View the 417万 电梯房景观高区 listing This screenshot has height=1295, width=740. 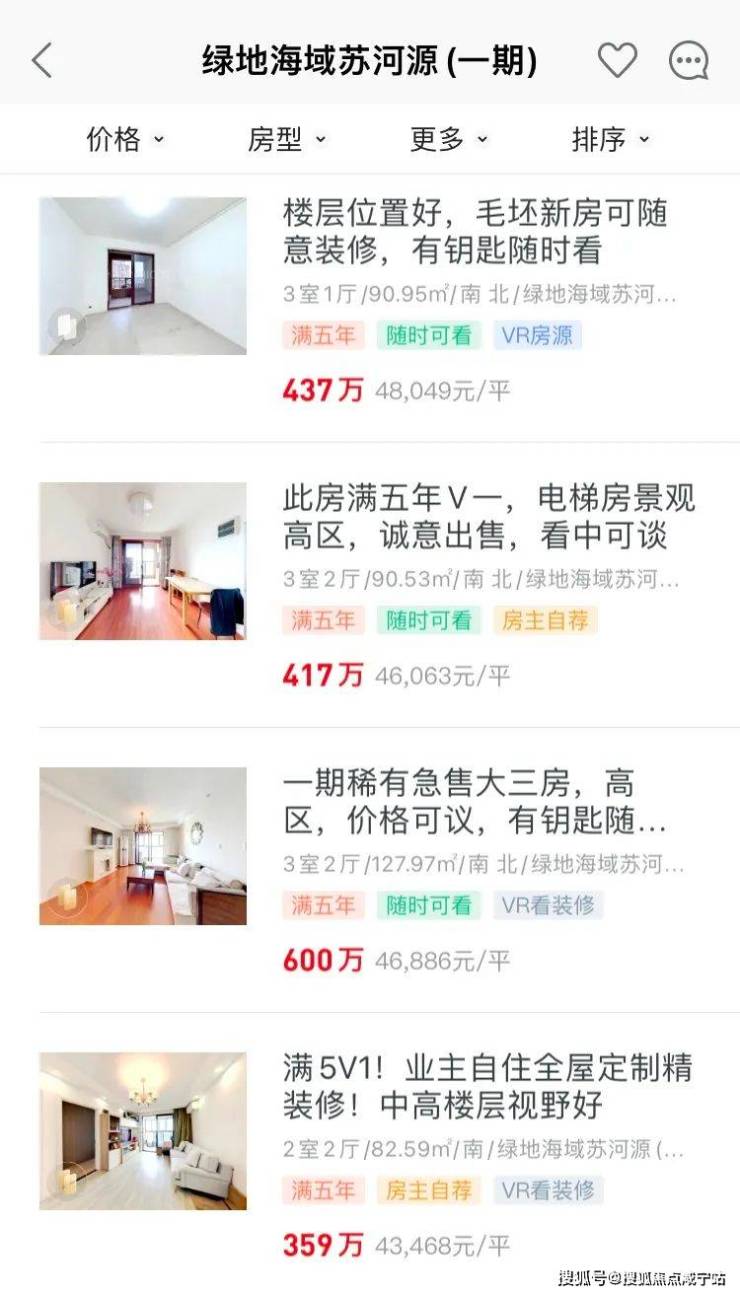pos(488,517)
